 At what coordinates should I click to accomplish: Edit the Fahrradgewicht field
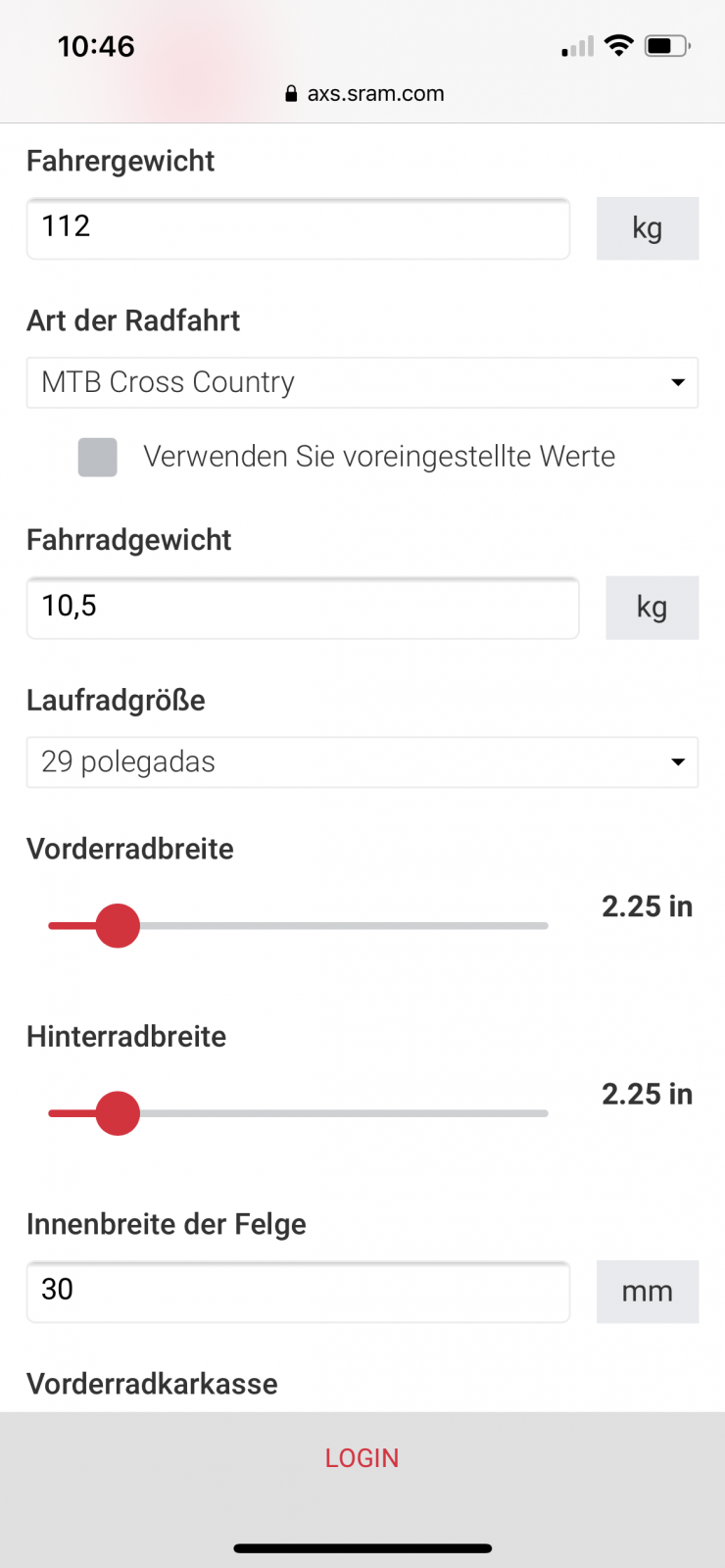(302, 608)
